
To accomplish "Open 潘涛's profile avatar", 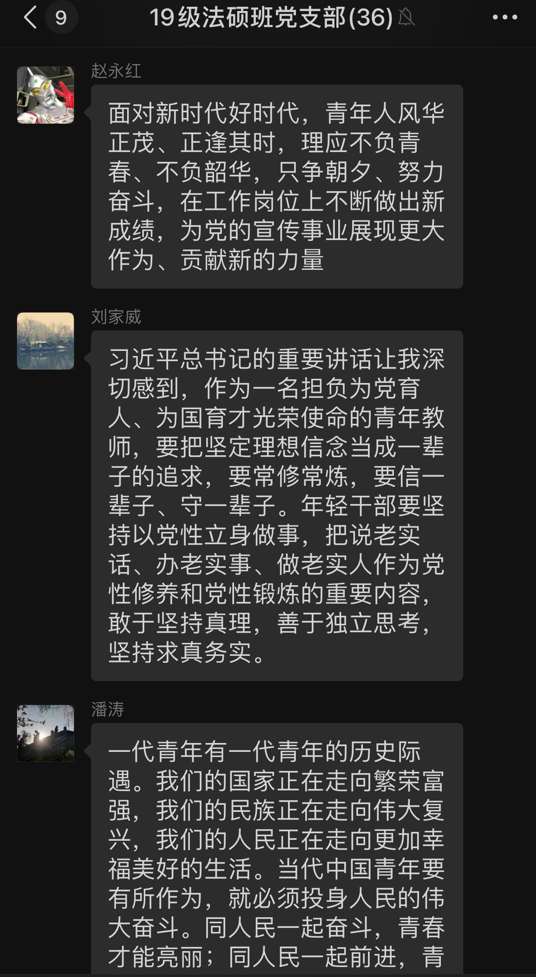I will coord(45,733).
